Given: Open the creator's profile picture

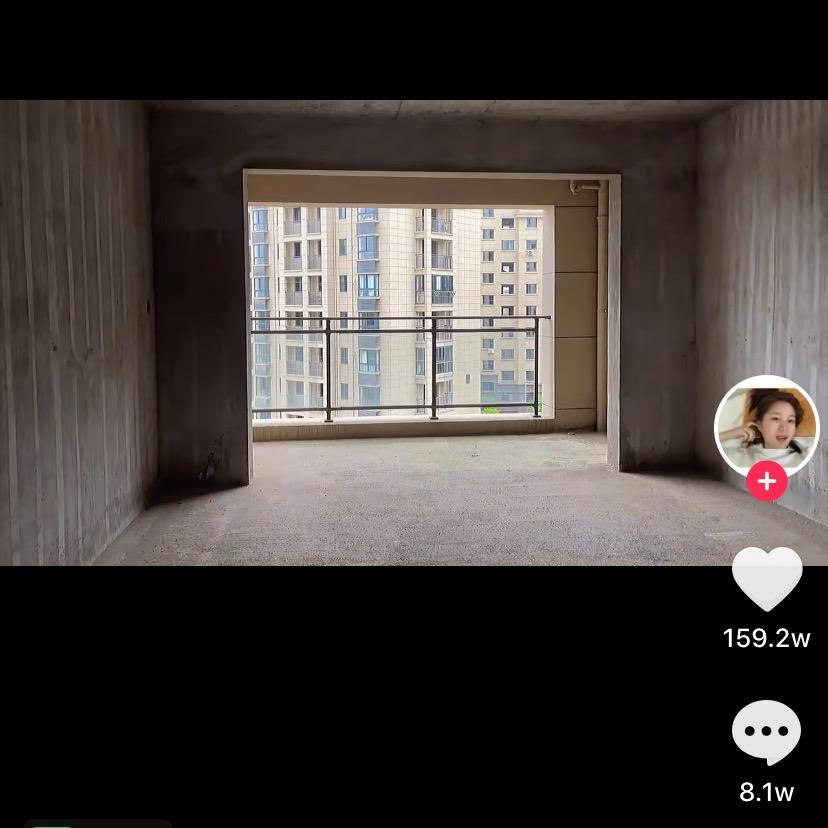Looking at the screenshot, I should click(766, 424).
